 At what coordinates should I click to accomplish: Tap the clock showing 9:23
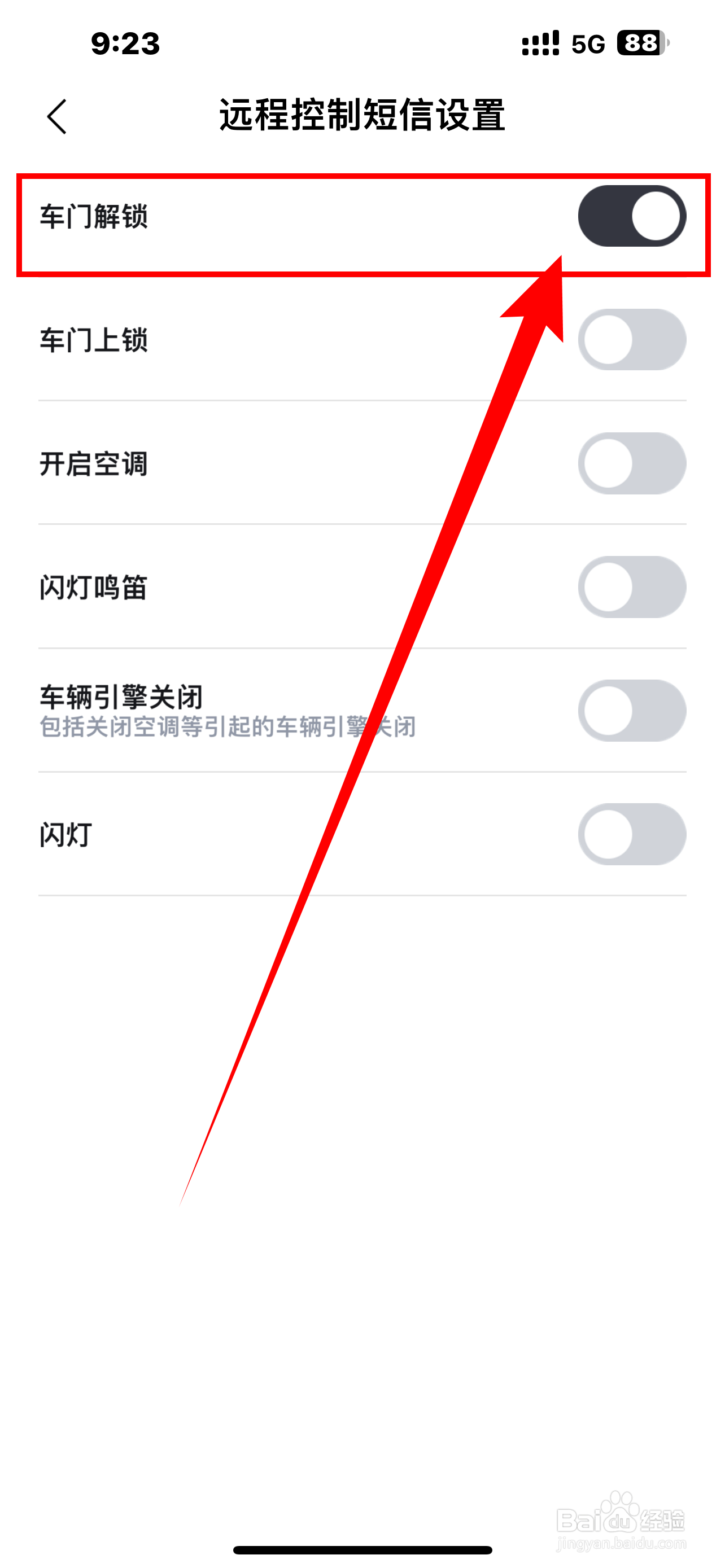[x=125, y=42]
